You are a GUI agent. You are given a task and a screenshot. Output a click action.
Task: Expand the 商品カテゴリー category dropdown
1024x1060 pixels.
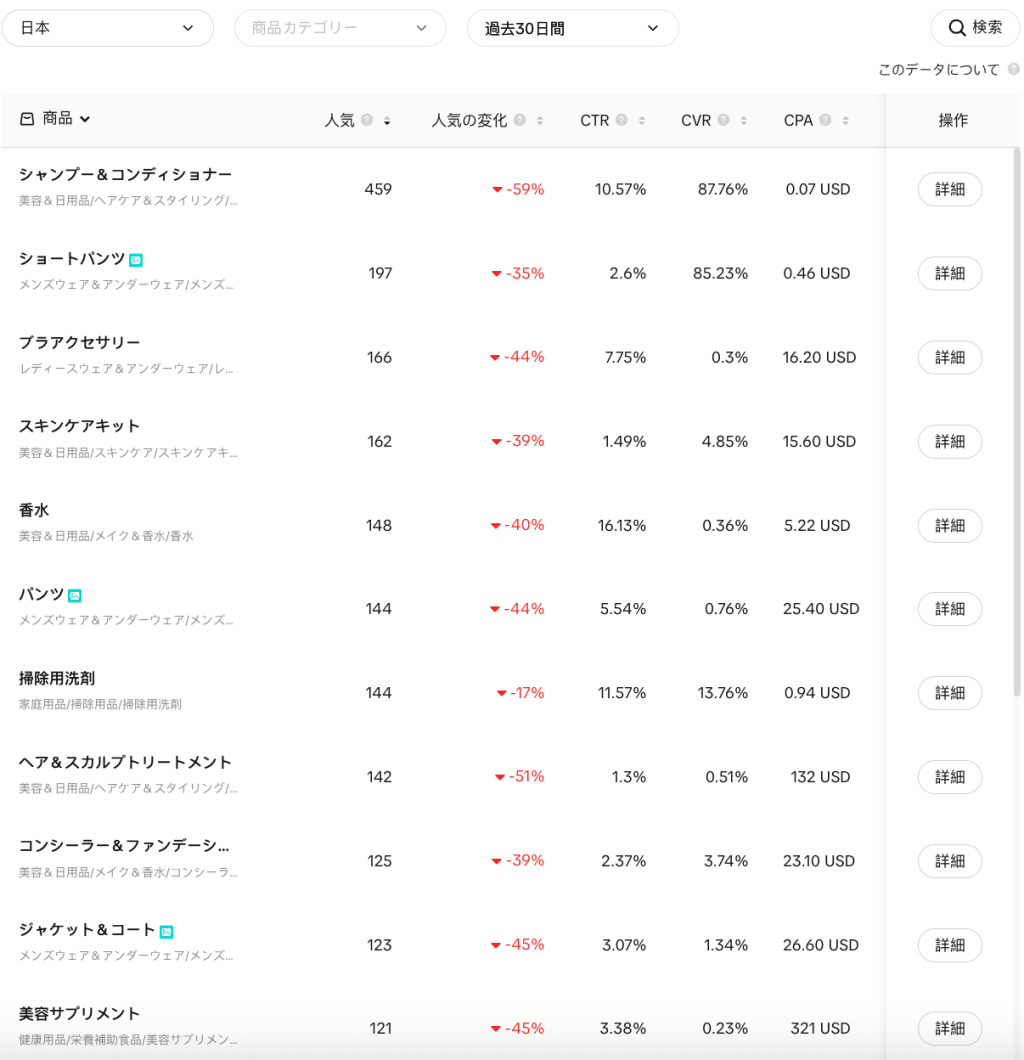[x=340, y=28]
